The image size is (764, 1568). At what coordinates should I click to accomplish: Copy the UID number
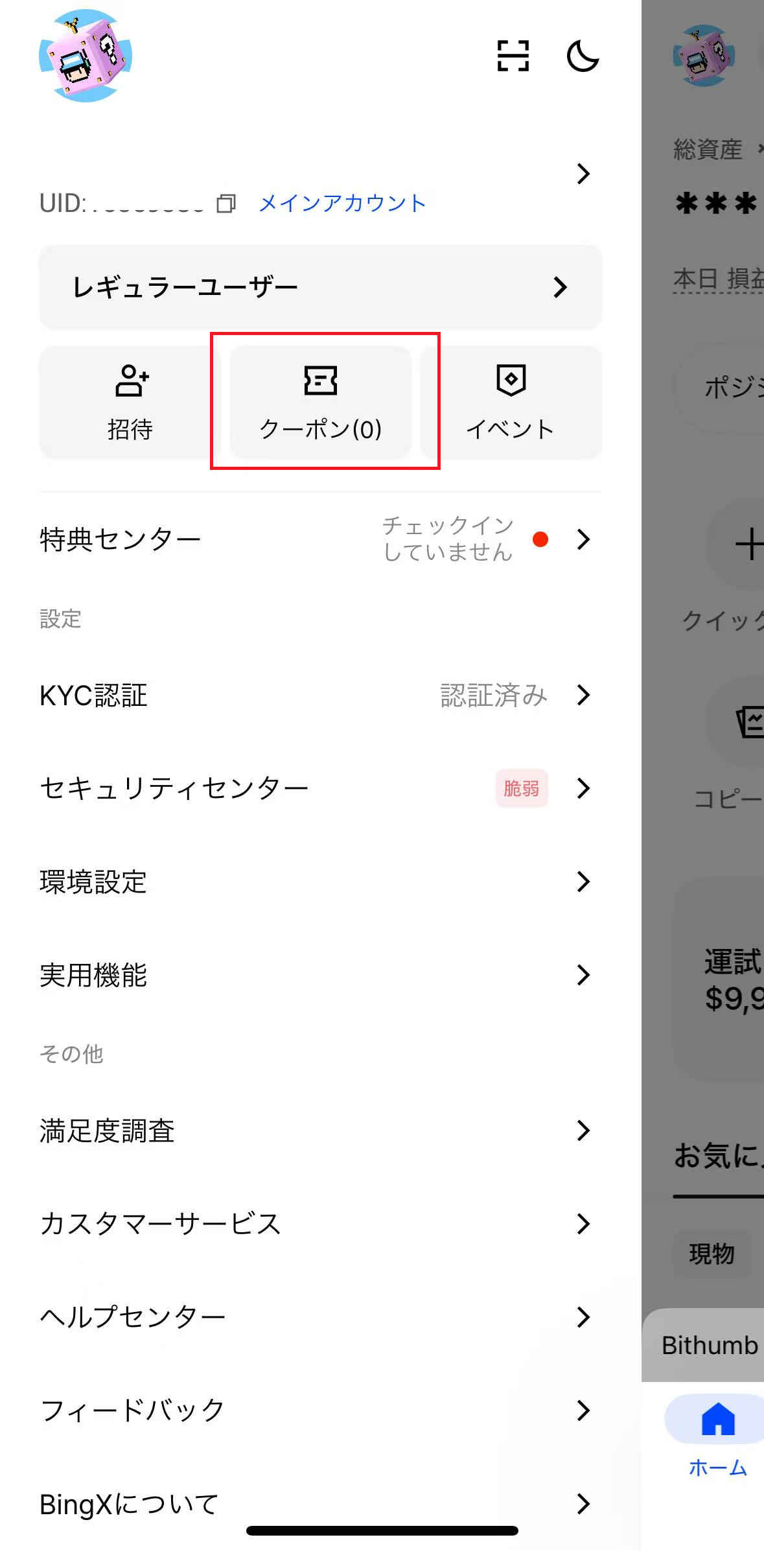tap(226, 204)
